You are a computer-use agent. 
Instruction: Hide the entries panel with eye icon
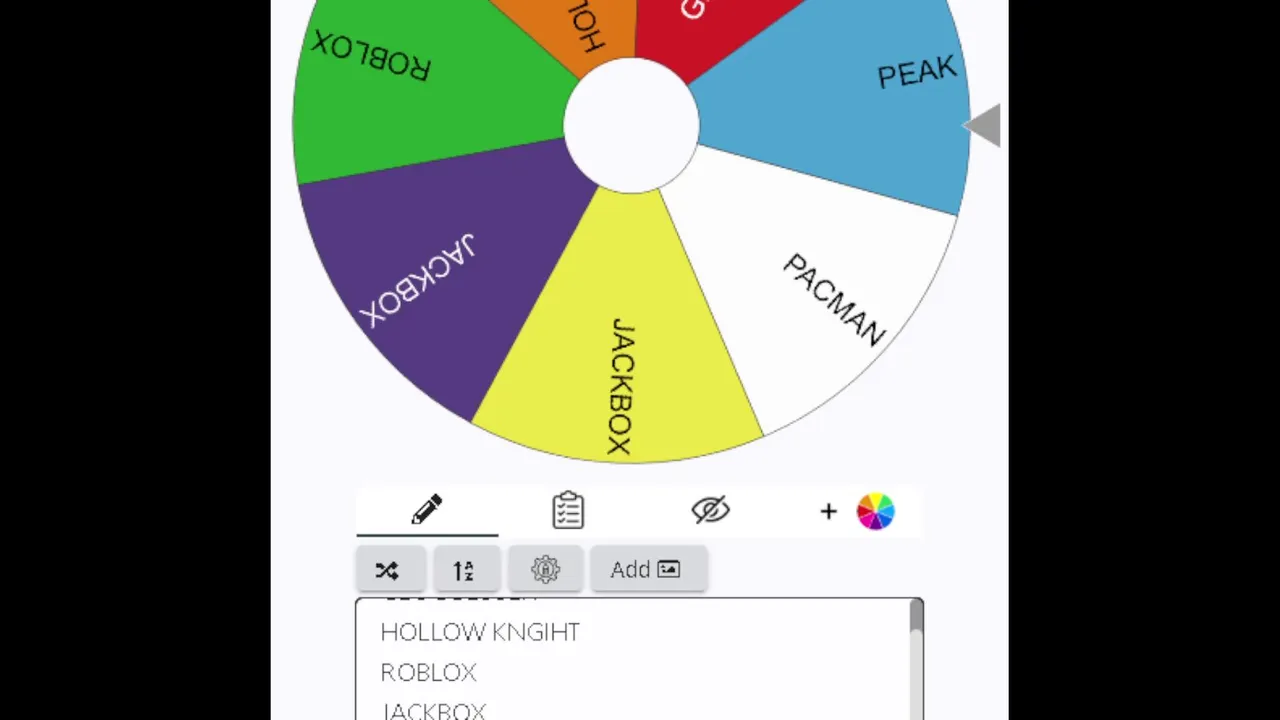coord(710,510)
